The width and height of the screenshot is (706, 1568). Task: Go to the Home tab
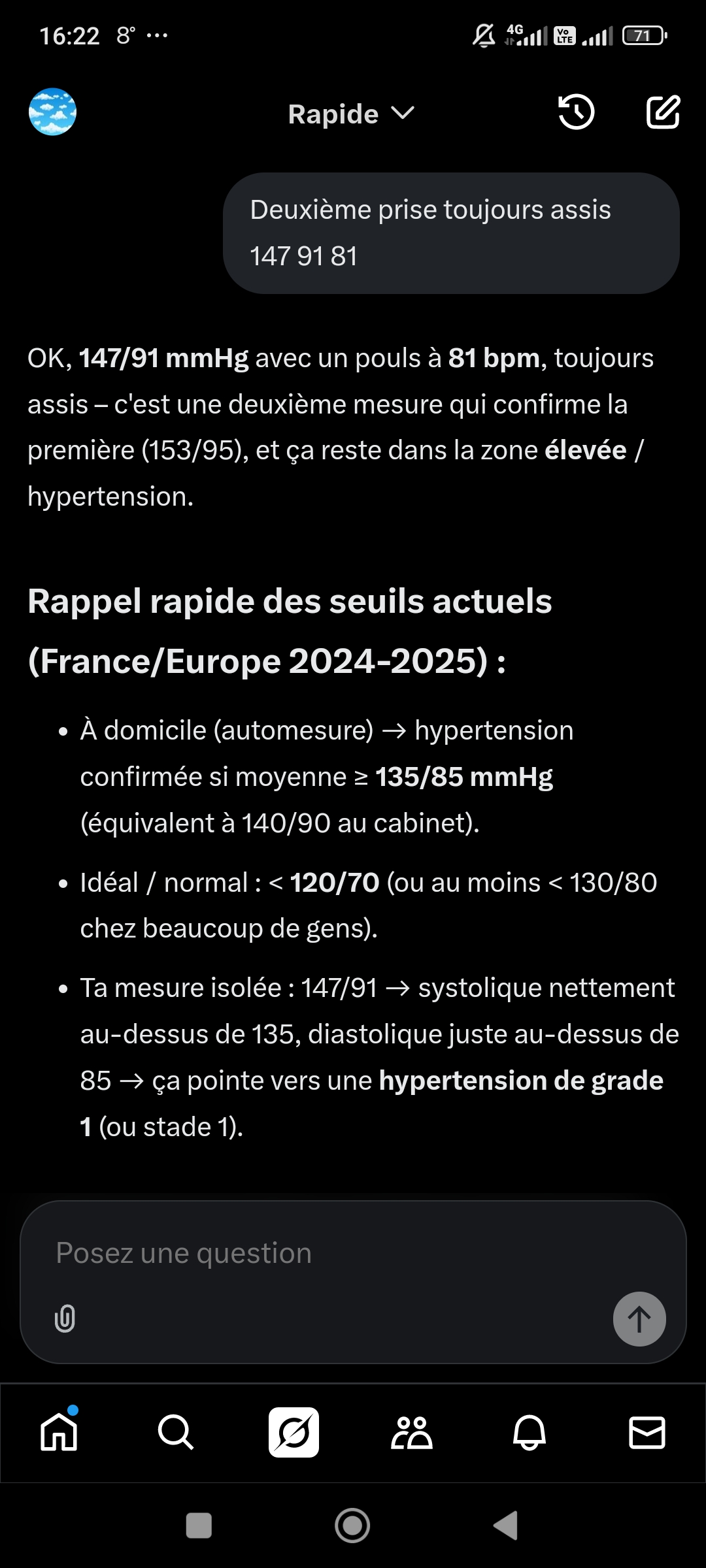[x=59, y=1432]
